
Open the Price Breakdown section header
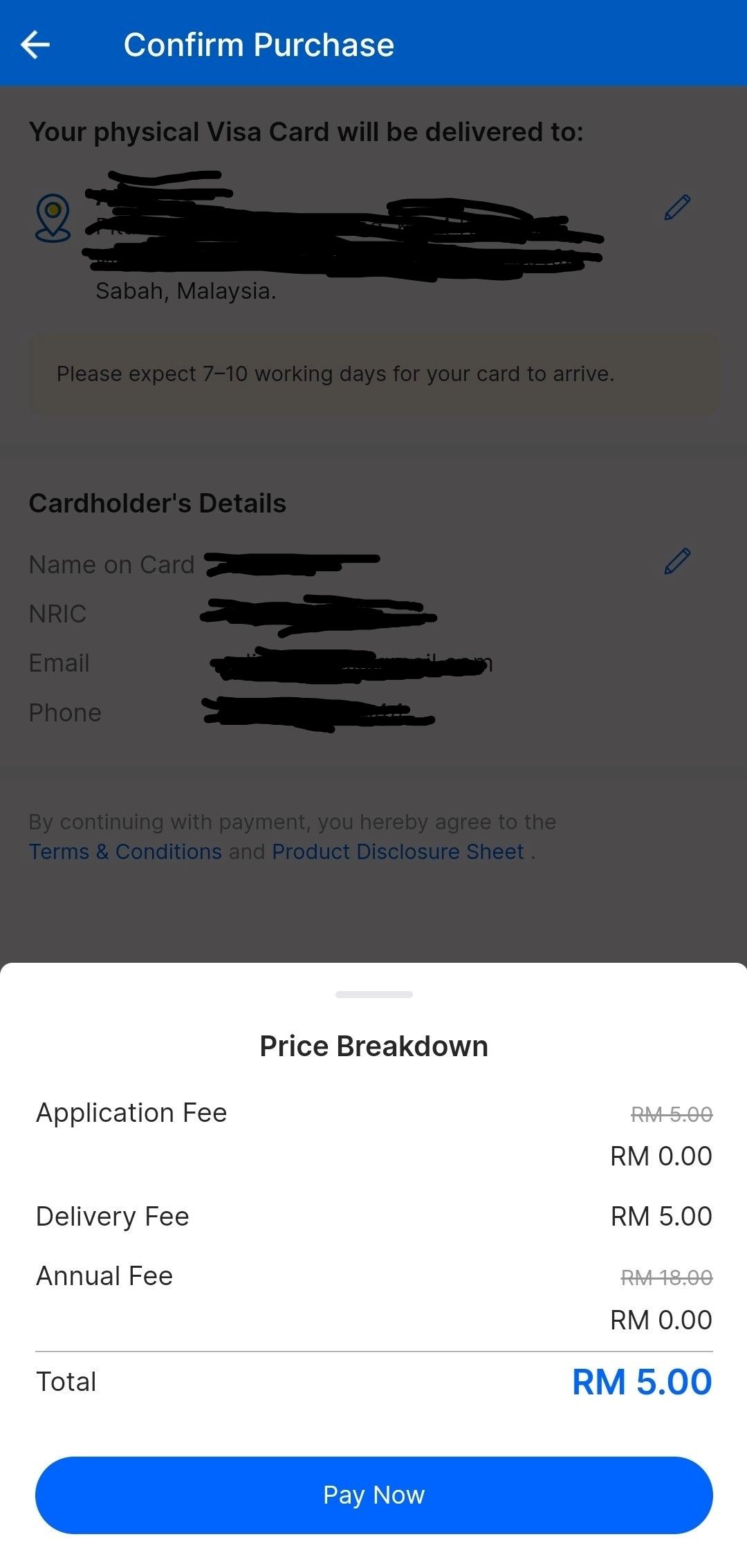point(373,1045)
